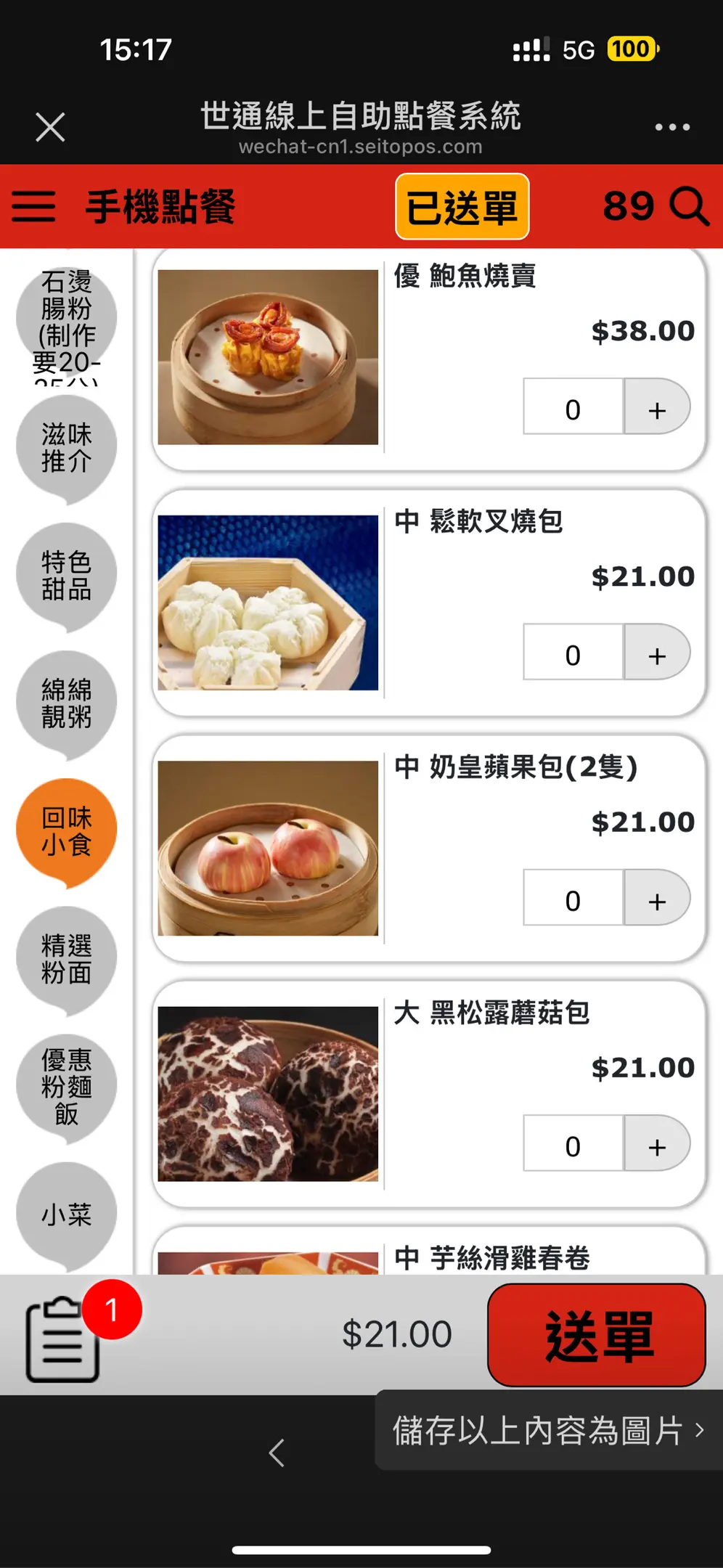The image size is (723, 1568).
Task: Add one 鮑魚燒賣 with the plus button
Action: coord(657,408)
